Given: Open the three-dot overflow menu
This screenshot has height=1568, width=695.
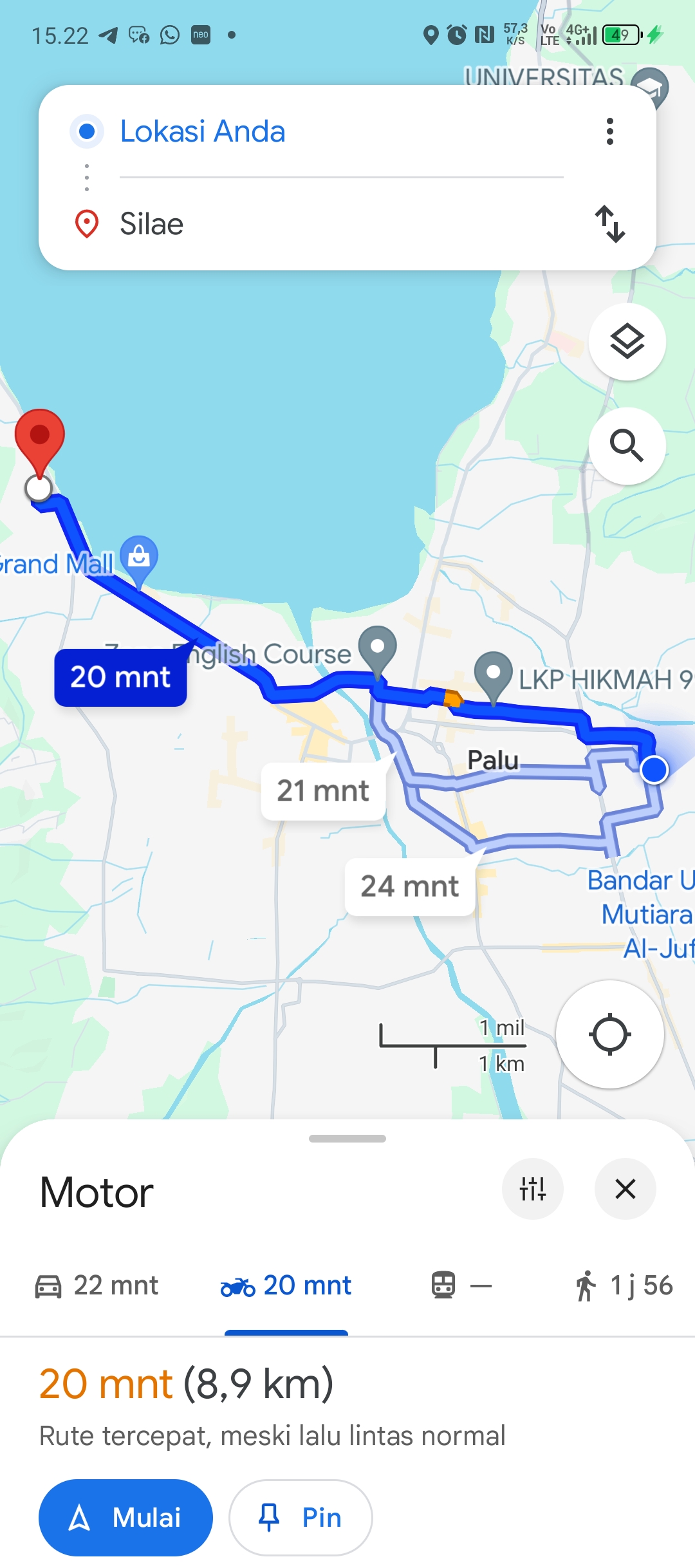Looking at the screenshot, I should (x=609, y=131).
